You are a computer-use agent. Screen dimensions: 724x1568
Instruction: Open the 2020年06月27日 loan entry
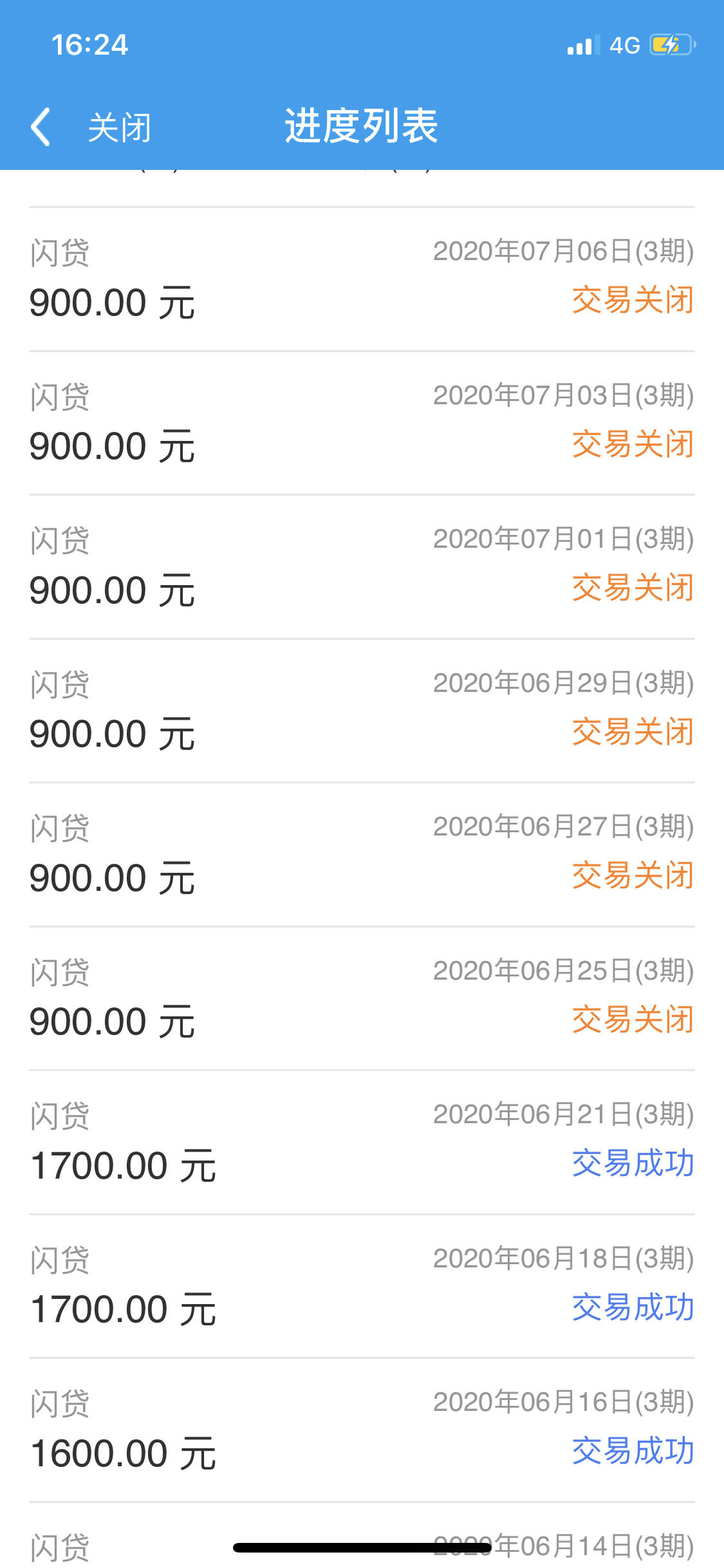click(362, 855)
